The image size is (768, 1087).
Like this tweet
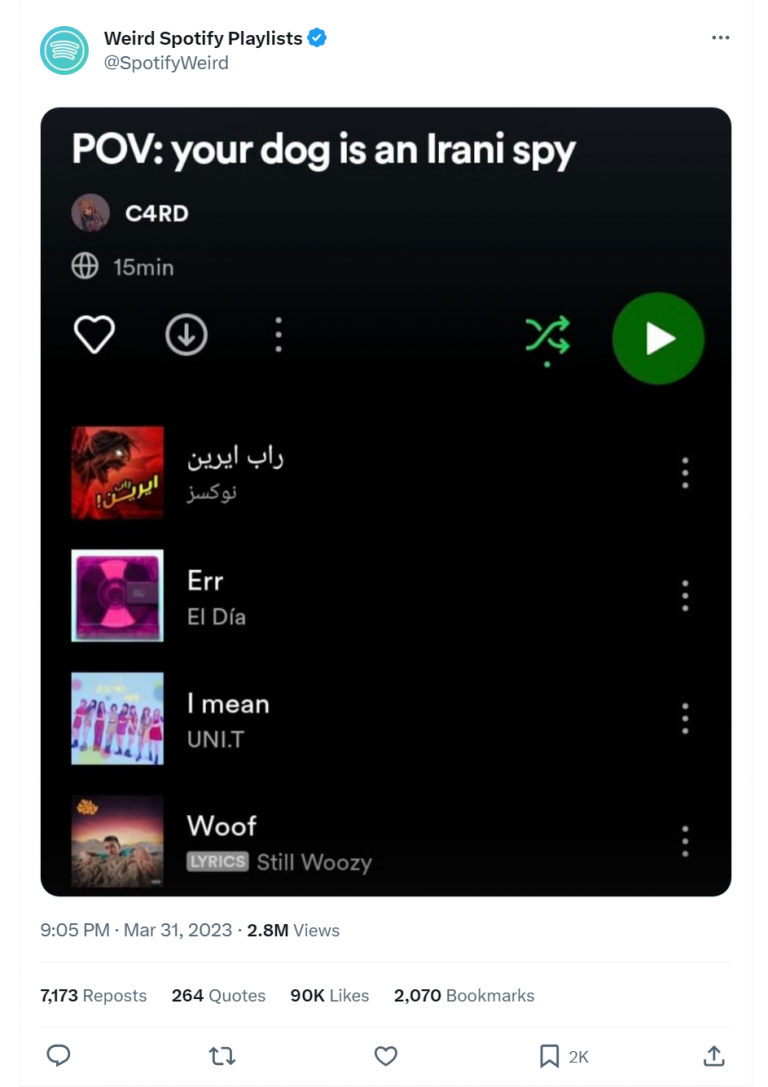[385, 1055]
